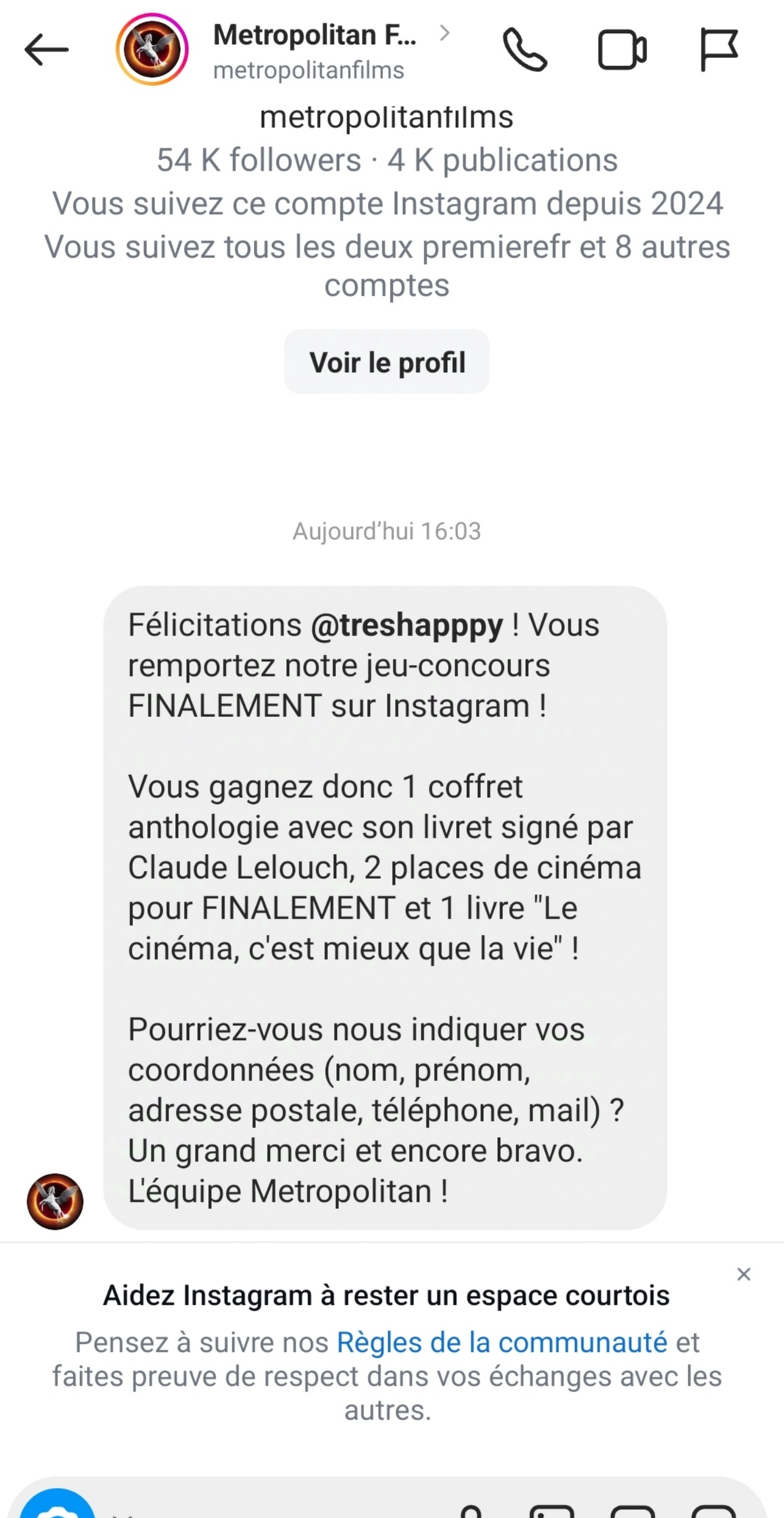Image resolution: width=784 pixels, height=1518 pixels.
Task: Tap the flag icon in header
Action: click(718, 50)
